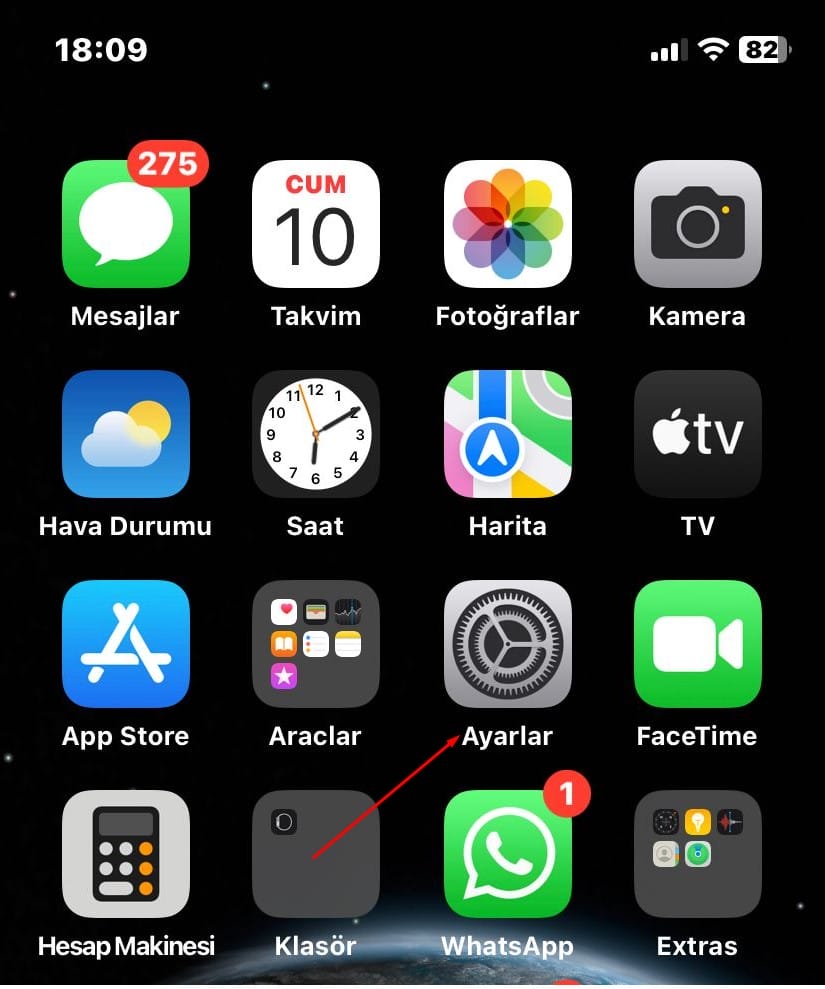Launch the Kamera app
Viewport: 825px width, 989px height.
[697, 224]
